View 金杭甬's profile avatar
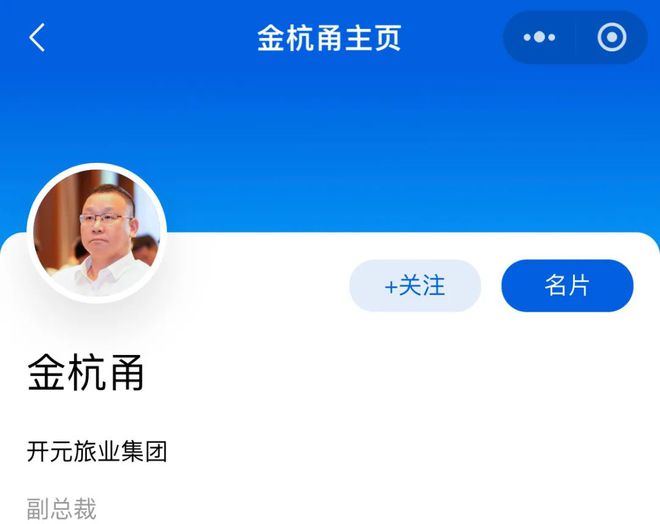The width and height of the screenshot is (660, 524). coord(96,232)
